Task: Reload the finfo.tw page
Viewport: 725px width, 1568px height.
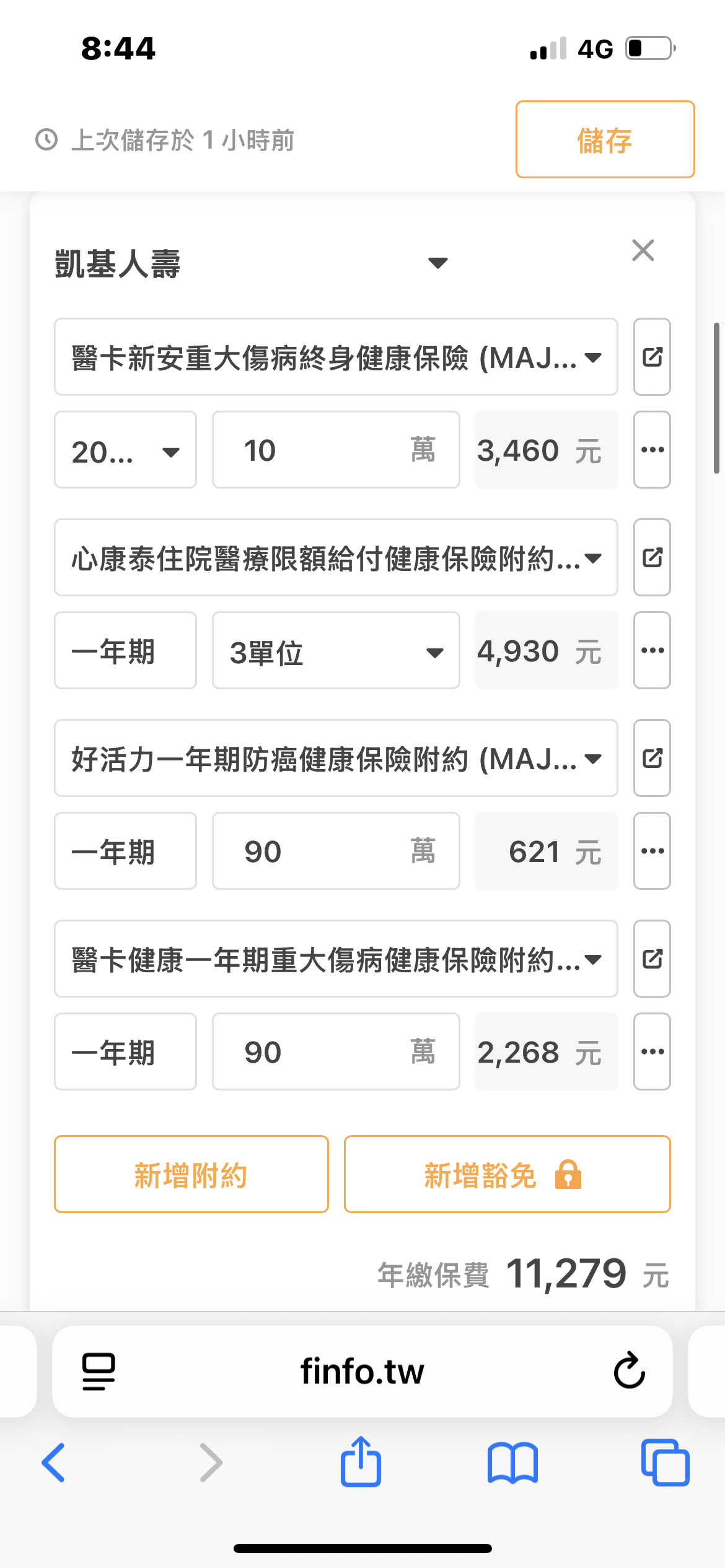Action: 629,1370
